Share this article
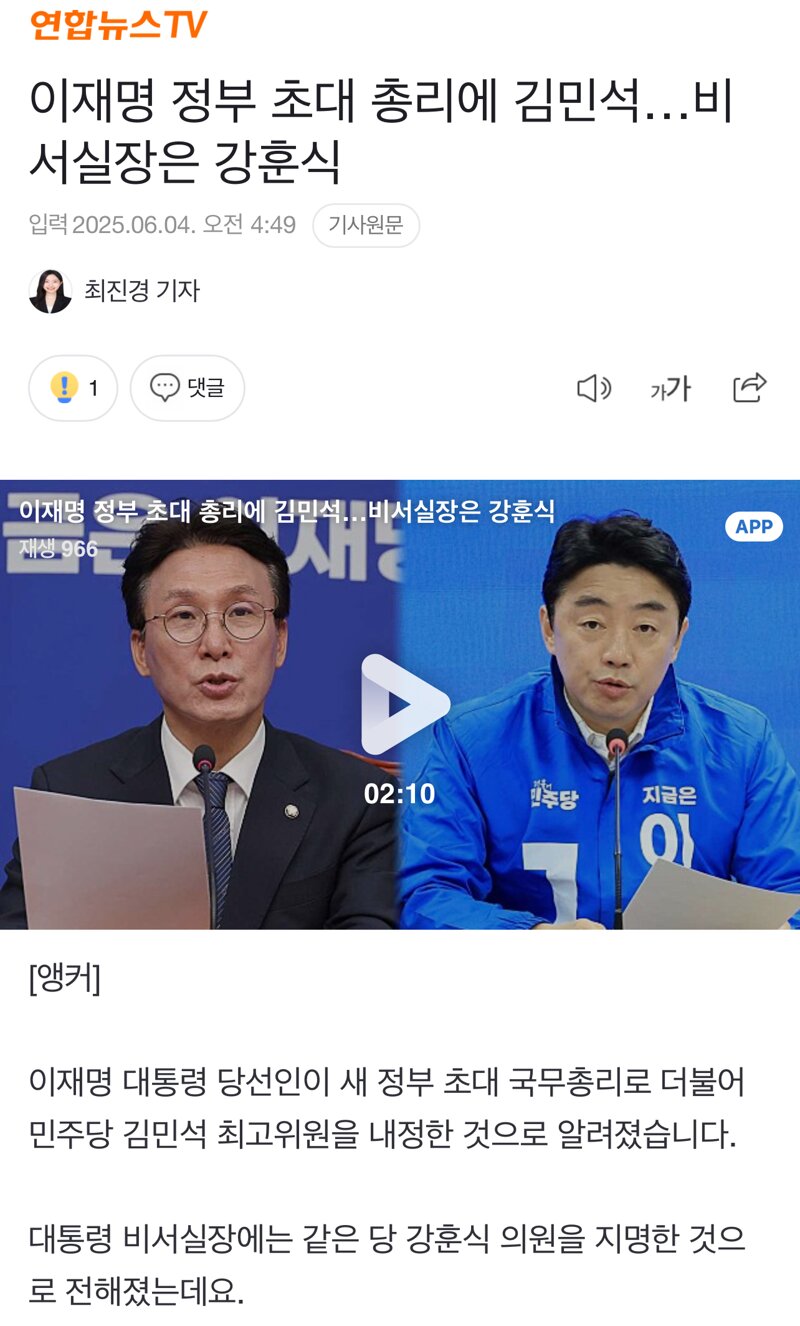The image size is (800, 1326). coord(749,388)
